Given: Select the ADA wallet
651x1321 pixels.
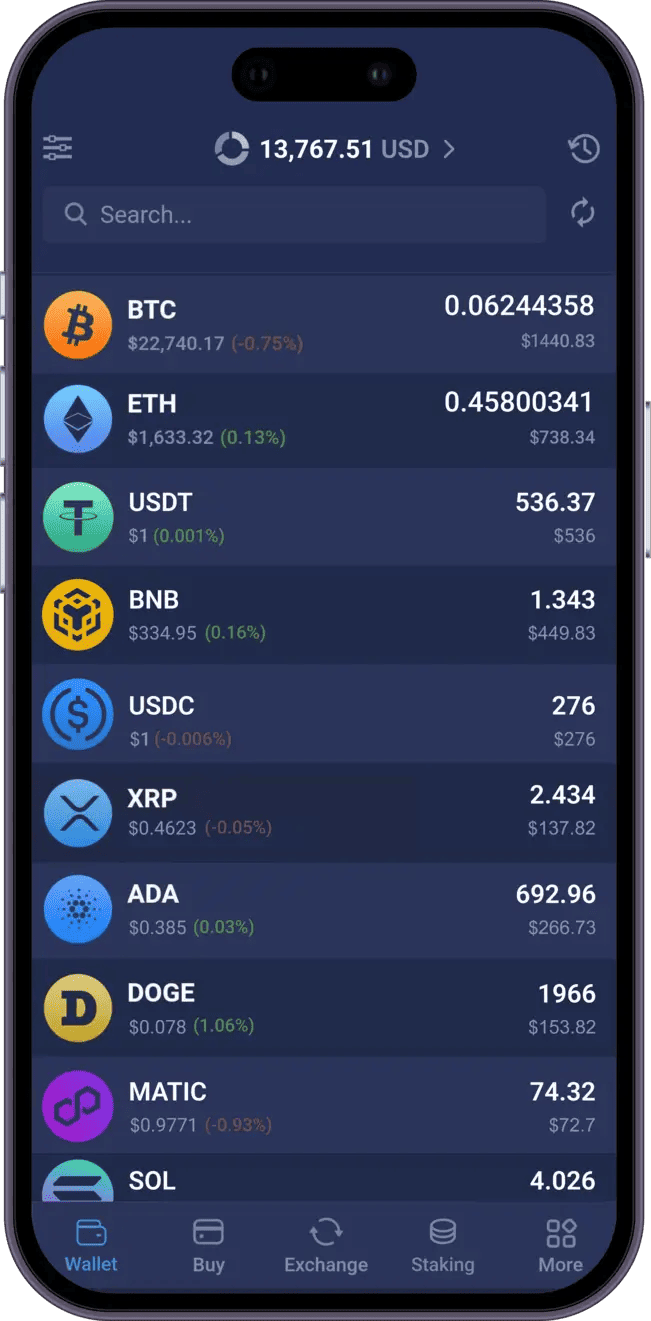Looking at the screenshot, I should click(x=324, y=909).
